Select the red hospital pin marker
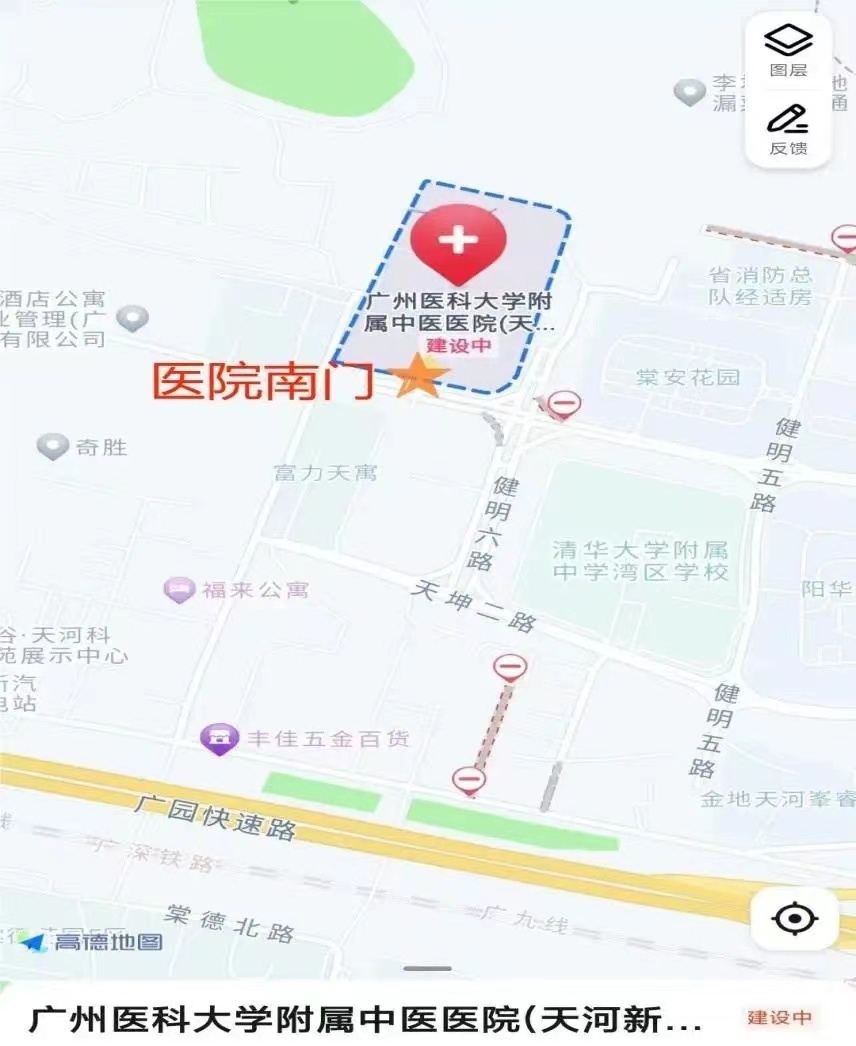Image resolution: width=856 pixels, height=1046 pixels. tap(459, 241)
